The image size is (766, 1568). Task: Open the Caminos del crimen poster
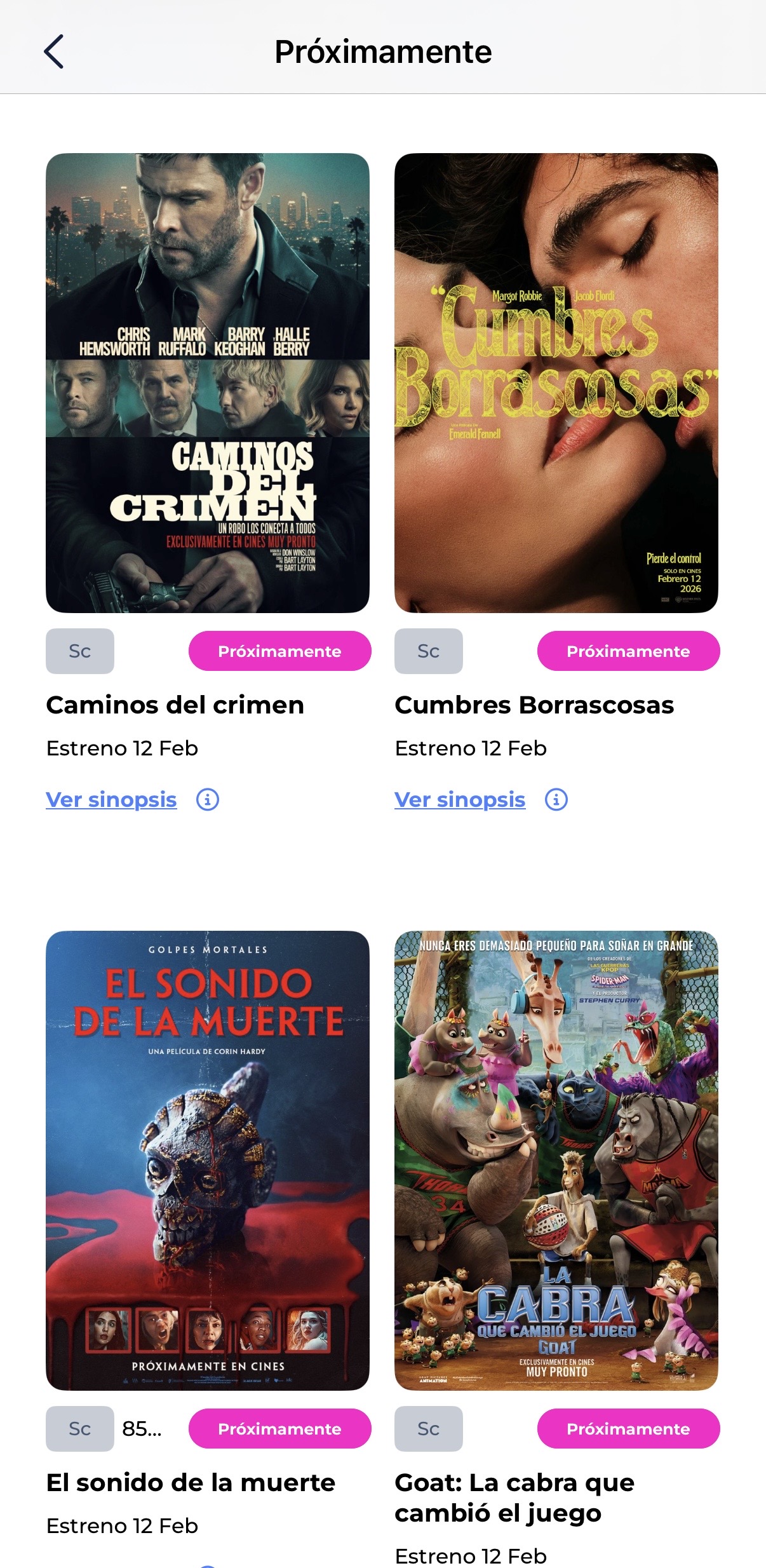pyautogui.click(x=208, y=382)
